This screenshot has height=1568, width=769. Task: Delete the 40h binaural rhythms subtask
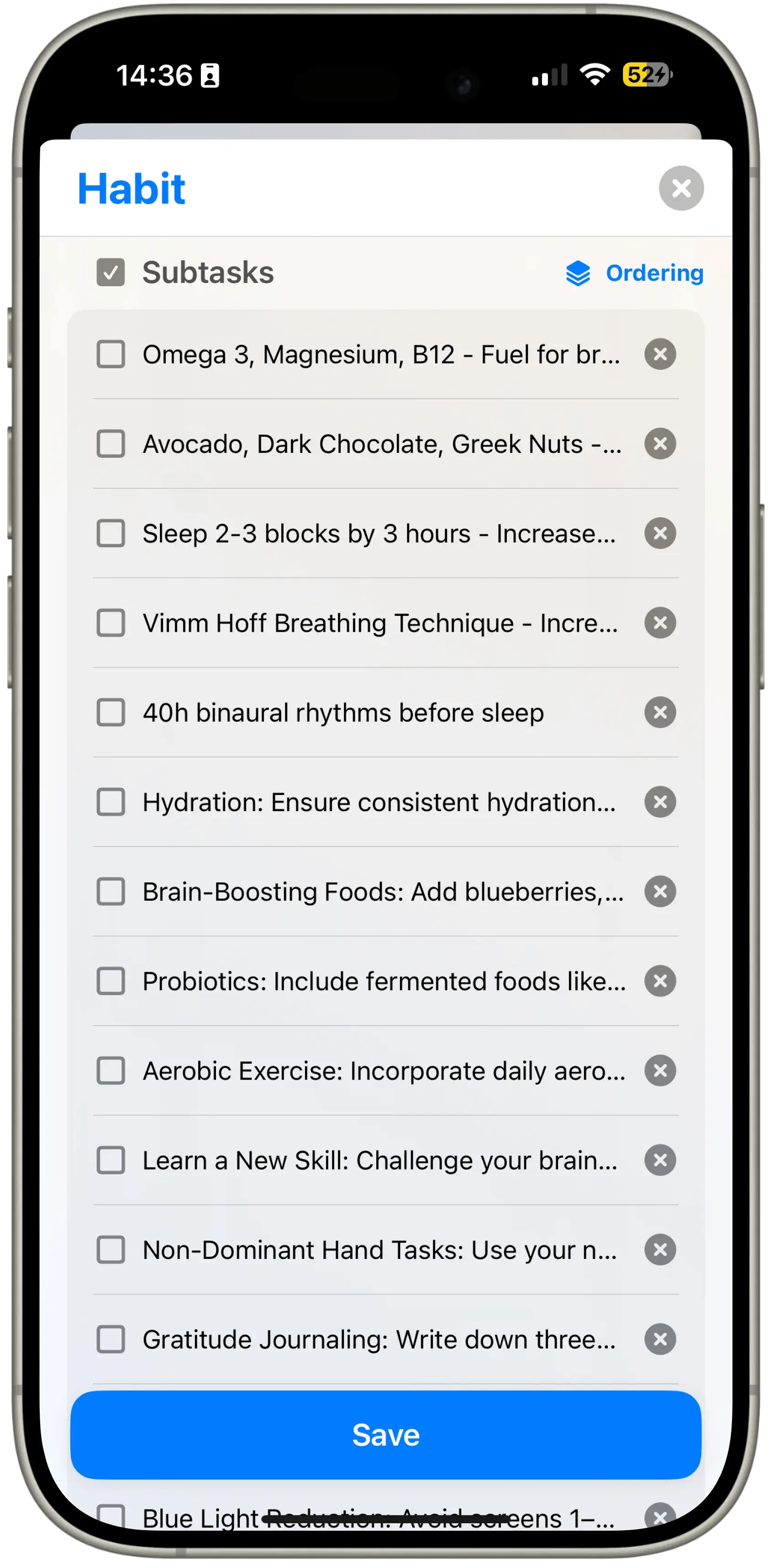[660, 712]
